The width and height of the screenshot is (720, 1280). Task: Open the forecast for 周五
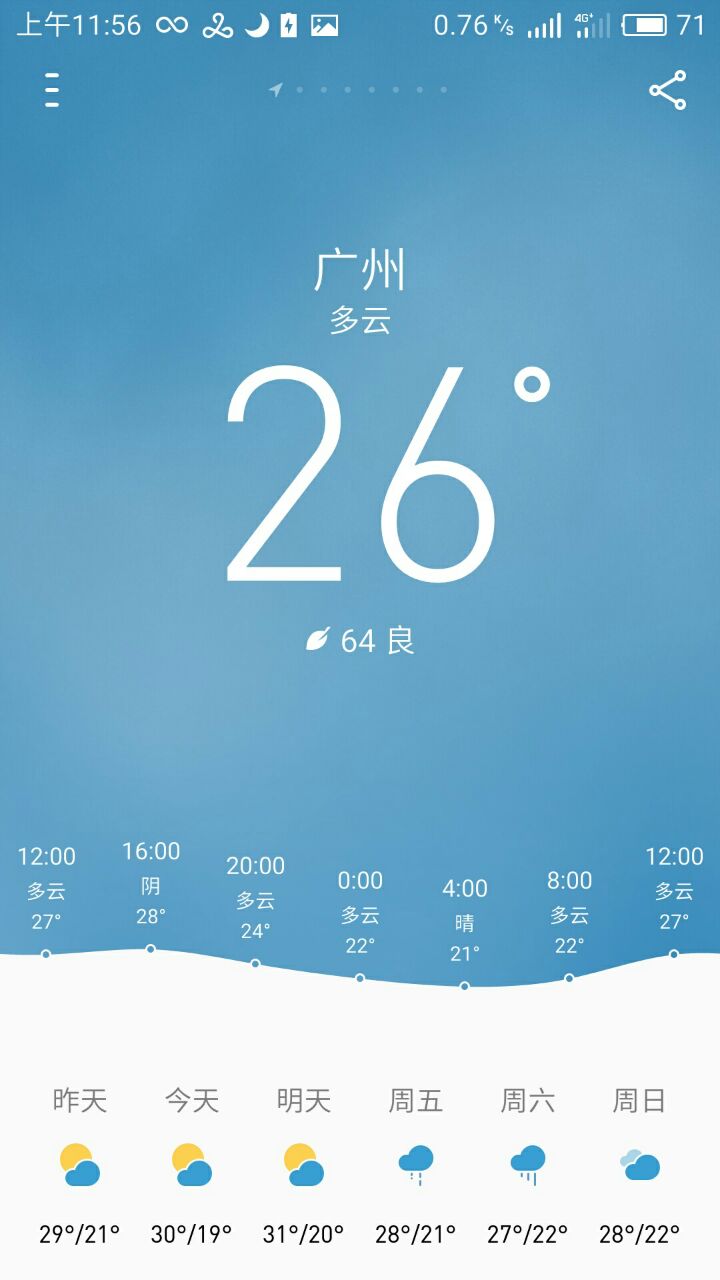click(416, 1166)
